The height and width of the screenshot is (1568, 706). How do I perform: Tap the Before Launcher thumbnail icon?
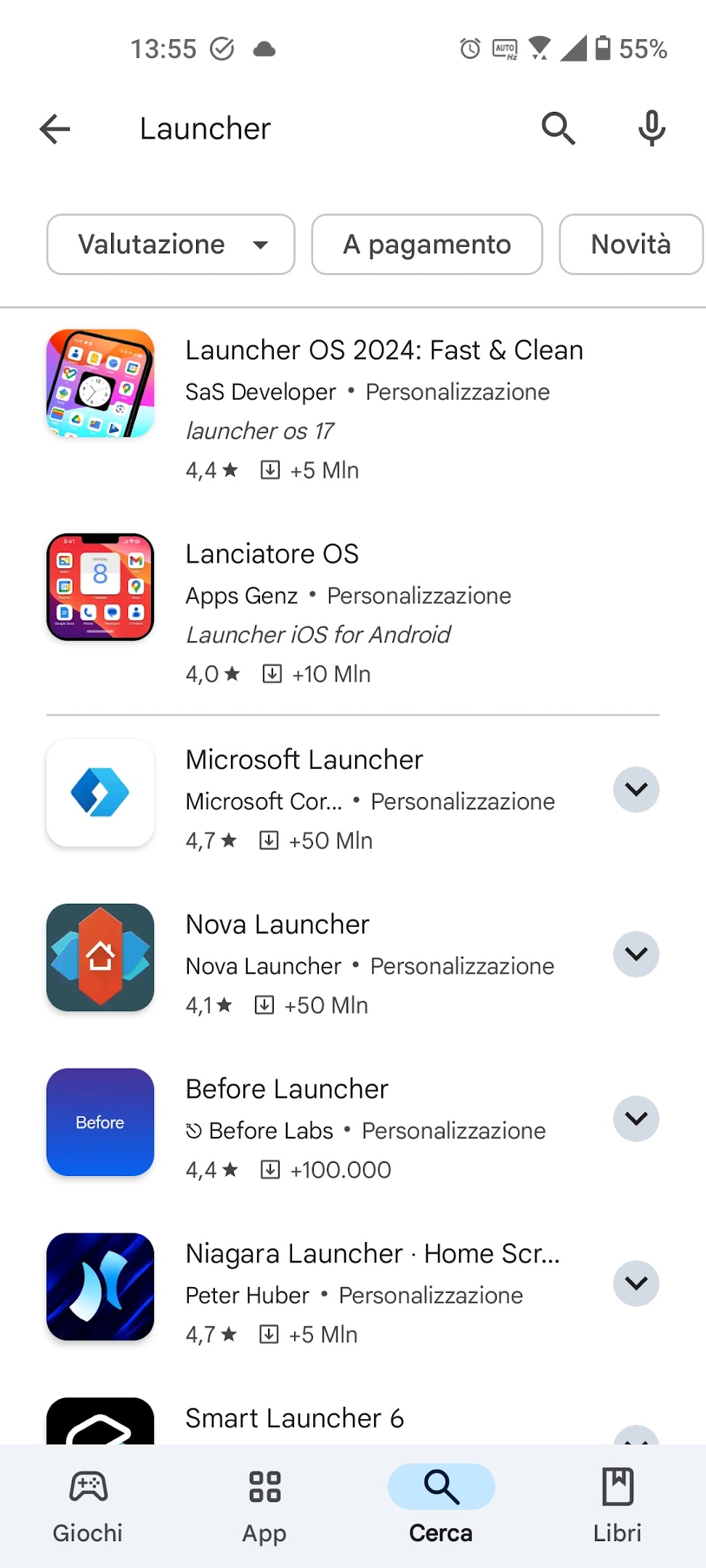[100, 1122]
